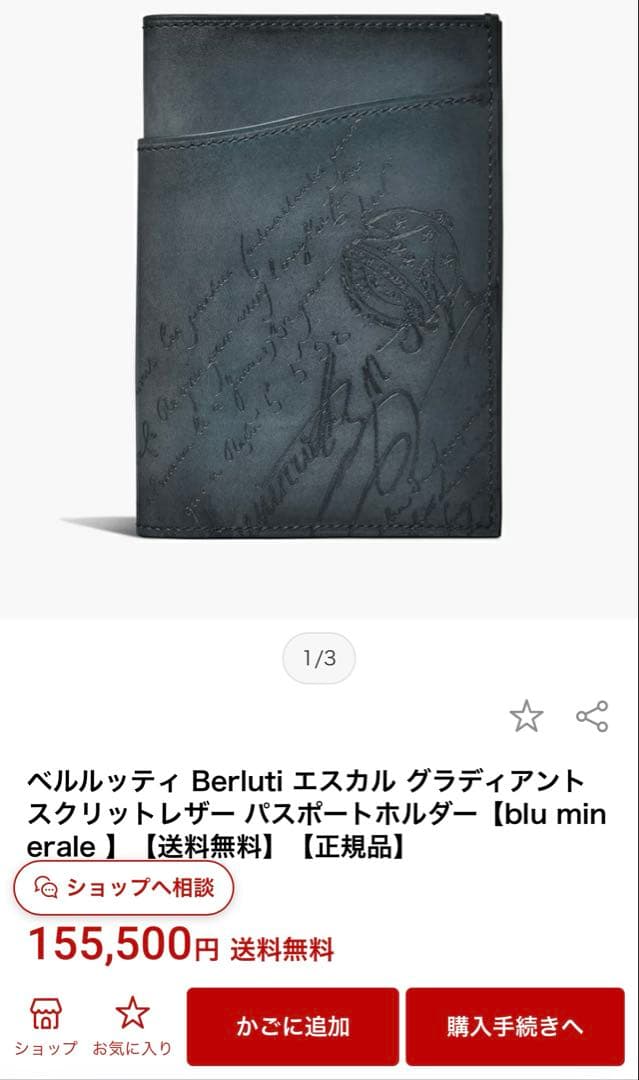639x1080 pixels.
Task: Tap the star icon beside share
Action: (526, 716)
